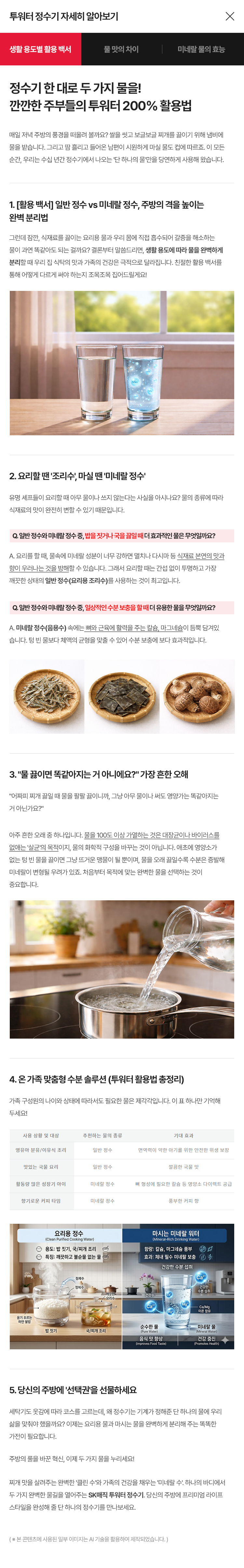Select the 생활 용도별 활용 백서 tab
This screenshot has height=1568, width=244.
click(41, 49)
